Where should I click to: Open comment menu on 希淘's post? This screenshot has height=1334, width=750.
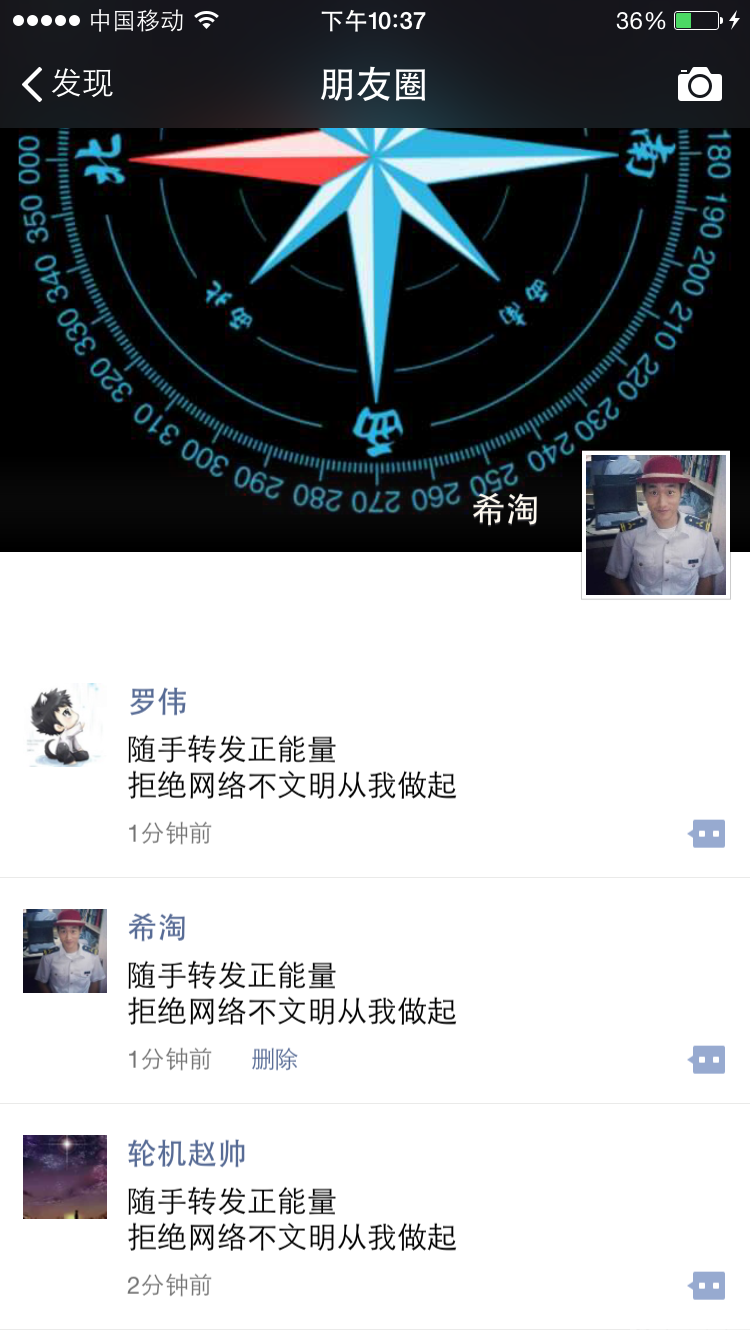point(707,1059)
